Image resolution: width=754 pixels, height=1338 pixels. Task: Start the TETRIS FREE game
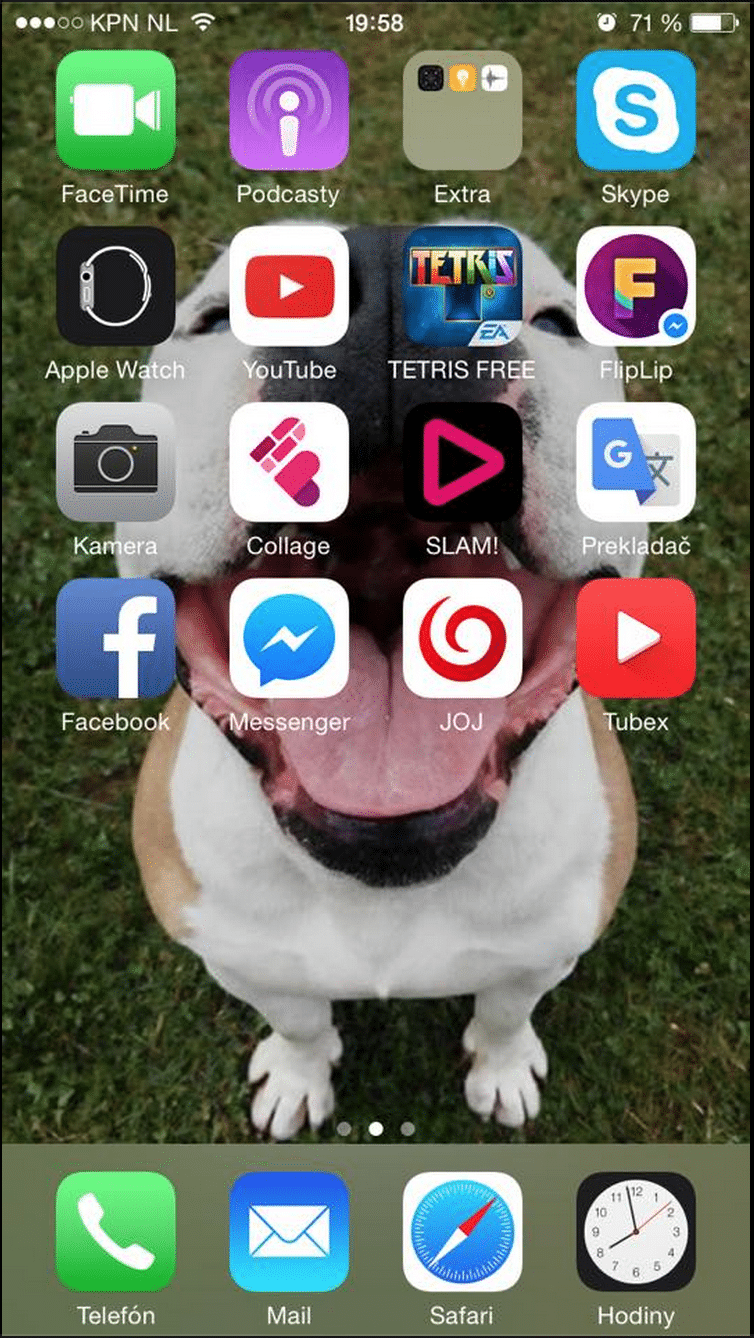(462, 286)
